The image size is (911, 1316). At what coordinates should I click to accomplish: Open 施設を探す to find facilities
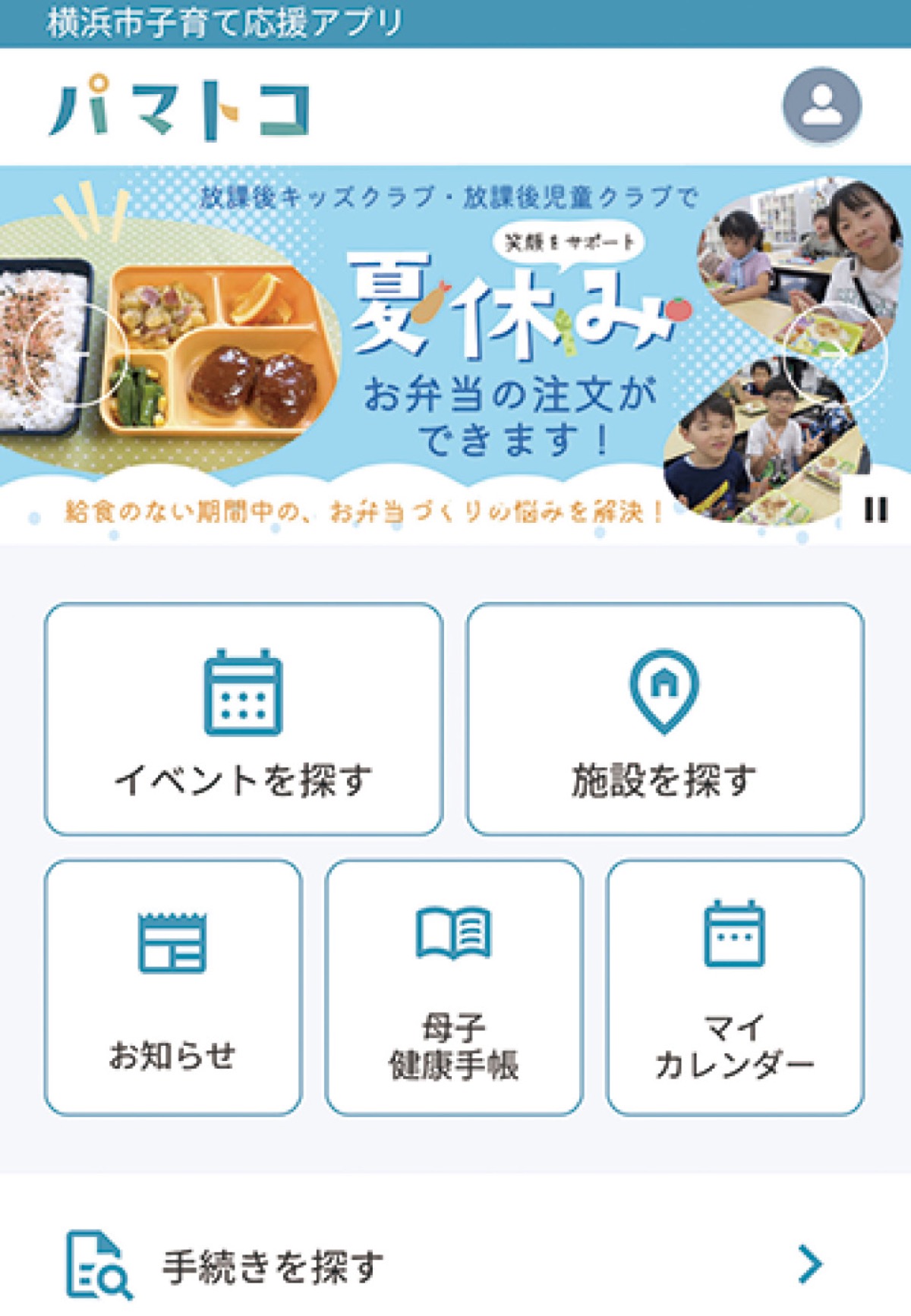[x=665, y=719]
